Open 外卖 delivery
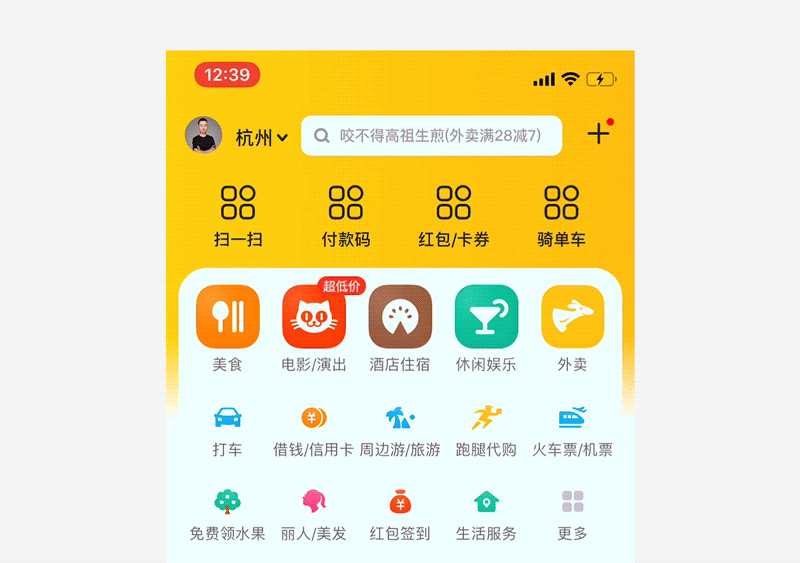 (572, 328)
